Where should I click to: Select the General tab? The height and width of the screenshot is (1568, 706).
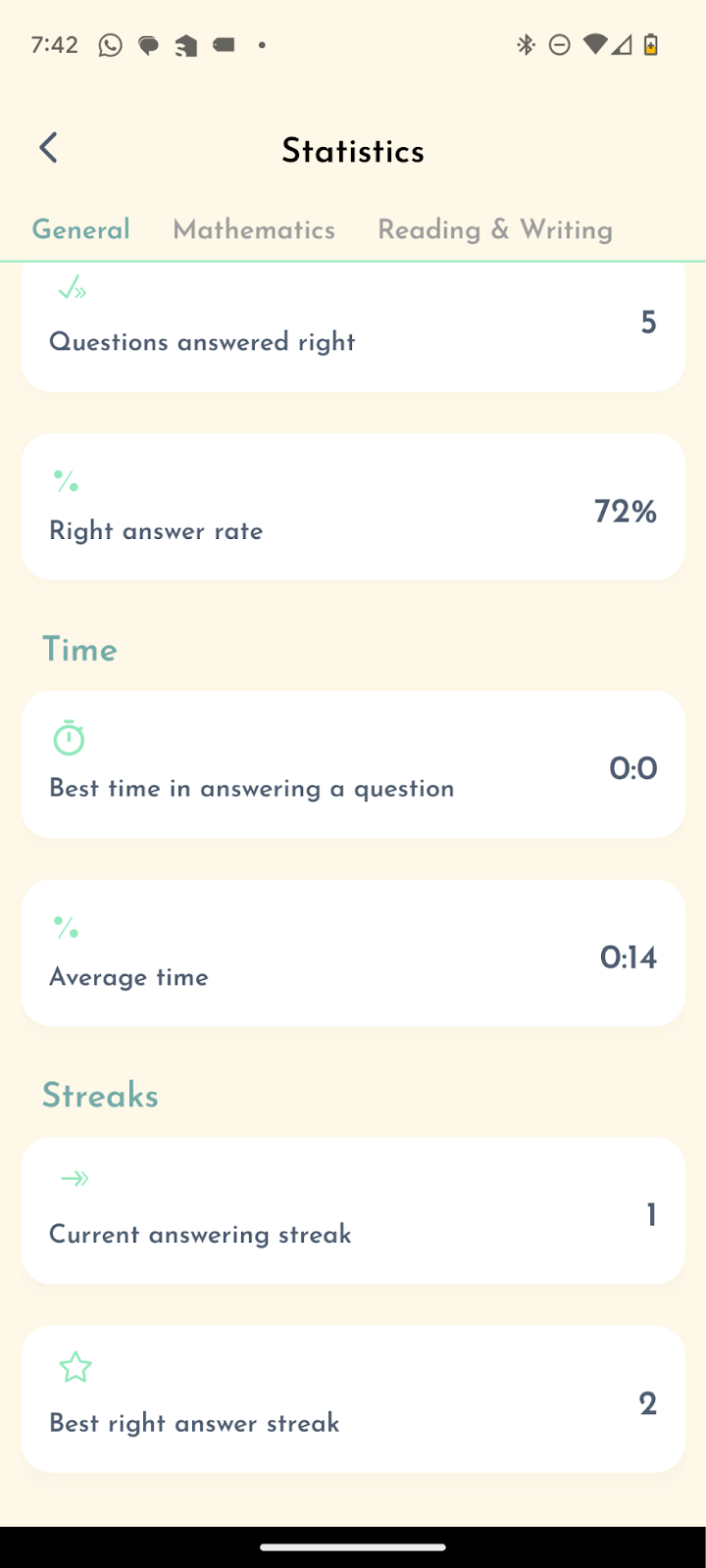coord(80,229)
